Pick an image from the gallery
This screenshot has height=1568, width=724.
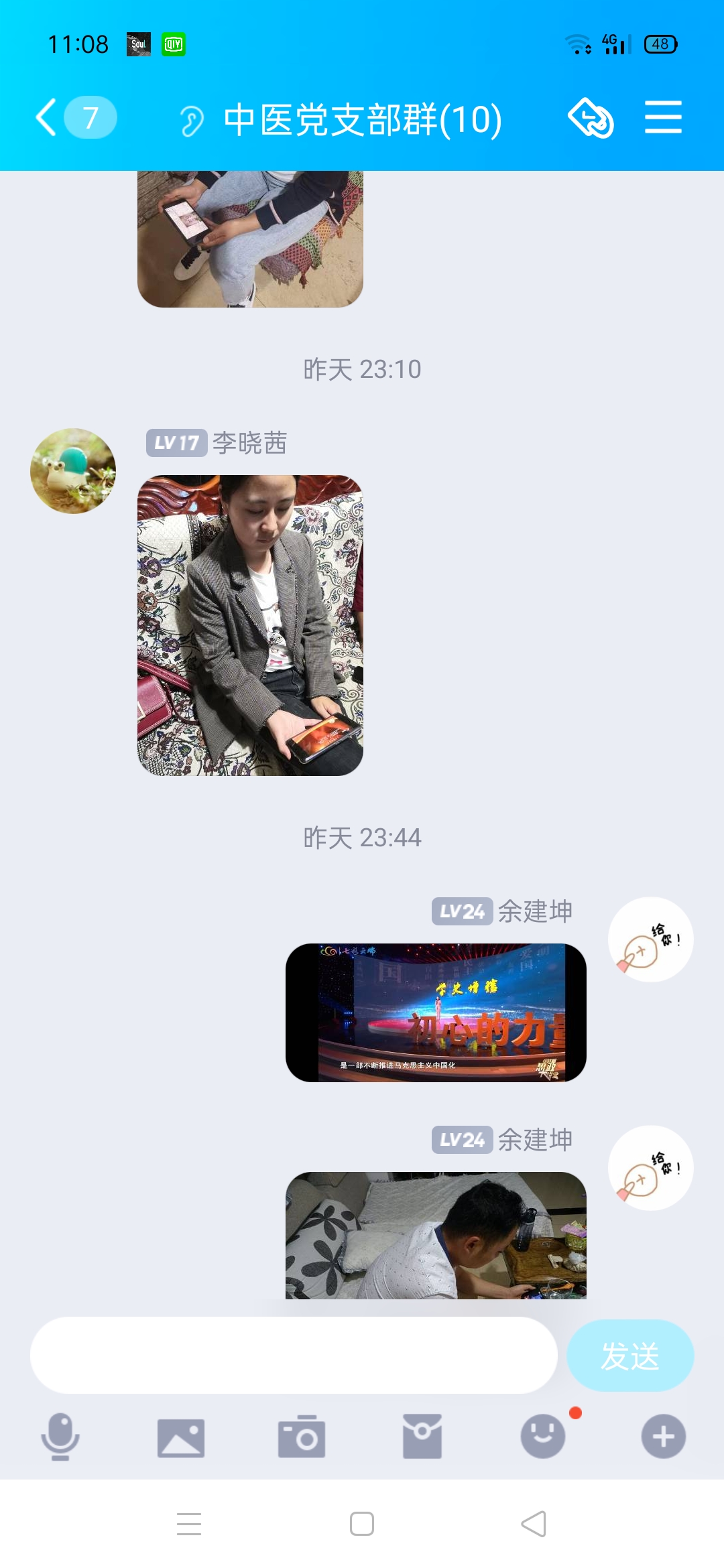pyautogui.click(x=181, y=1437)
